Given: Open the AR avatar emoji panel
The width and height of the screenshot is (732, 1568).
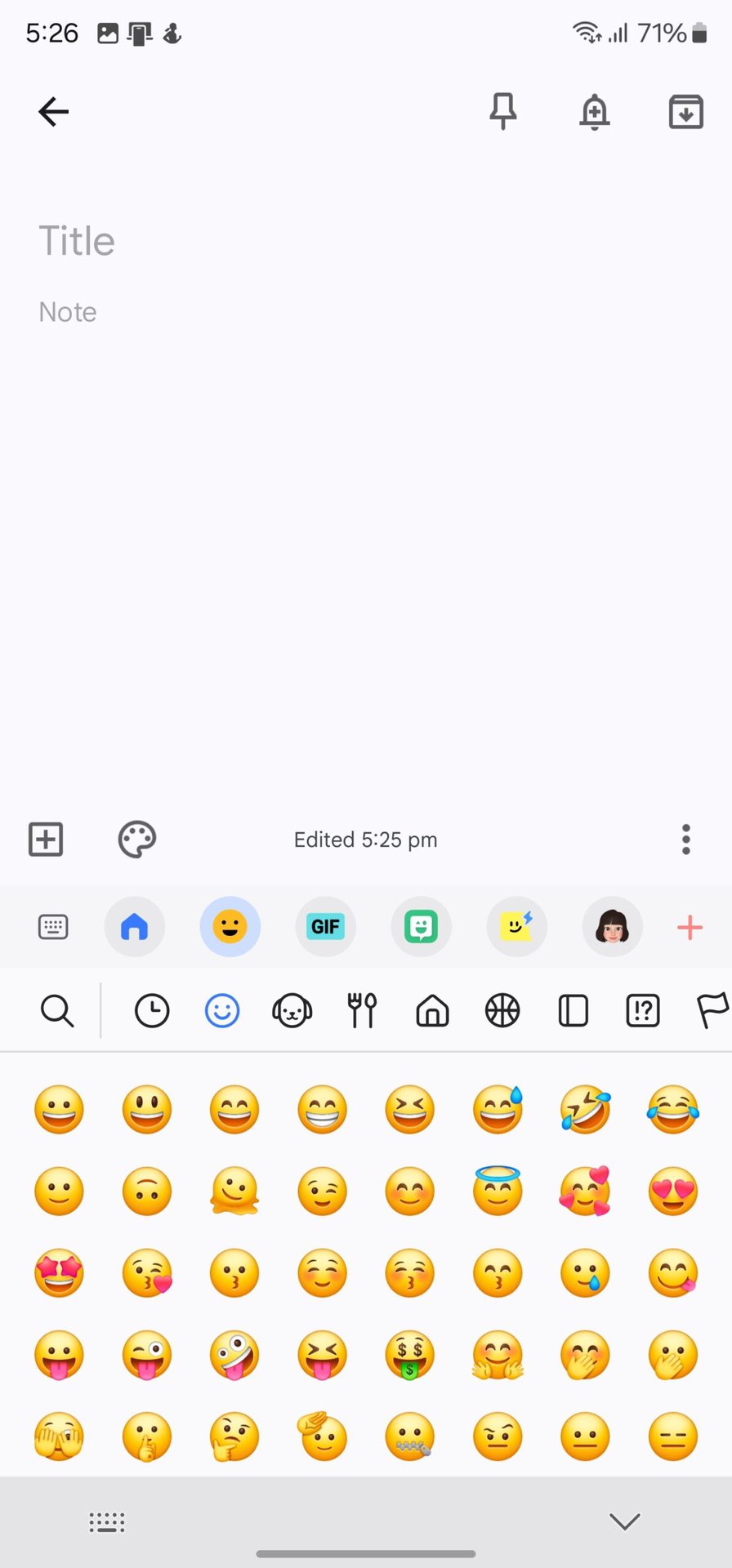Looking at the screenshot, I should (612, 927).
